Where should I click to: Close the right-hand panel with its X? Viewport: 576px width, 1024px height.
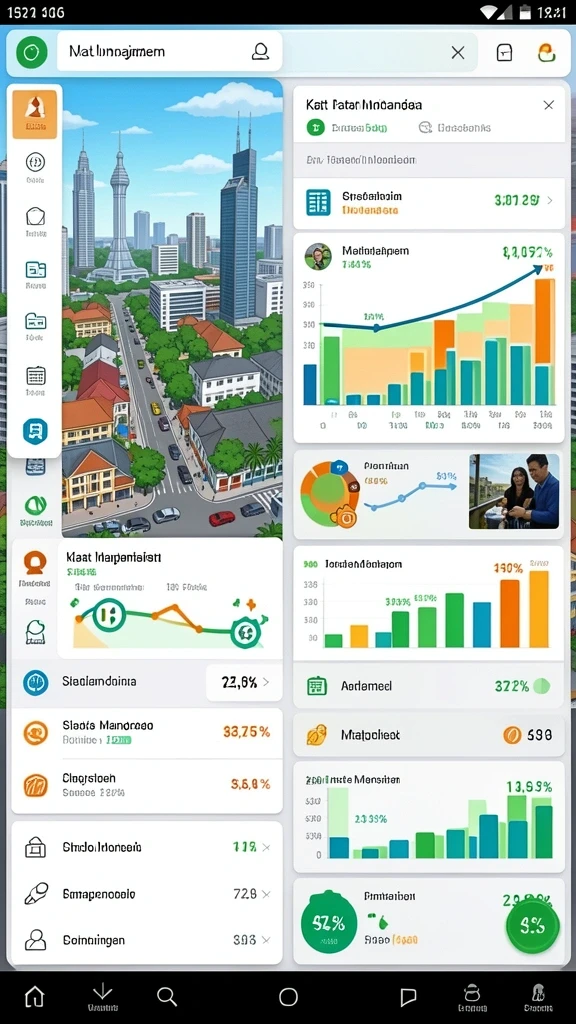pyautogui.click(x=549, y=105)
